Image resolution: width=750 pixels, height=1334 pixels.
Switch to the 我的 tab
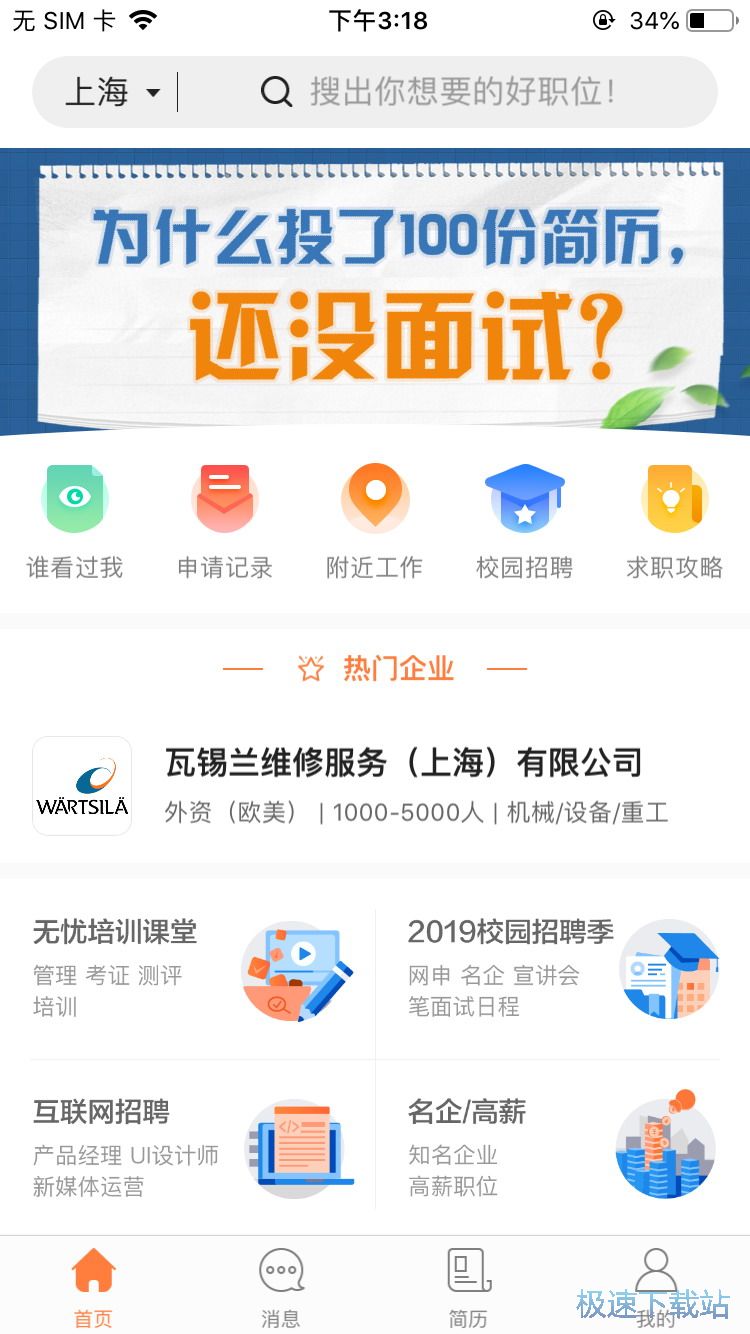656,1288
